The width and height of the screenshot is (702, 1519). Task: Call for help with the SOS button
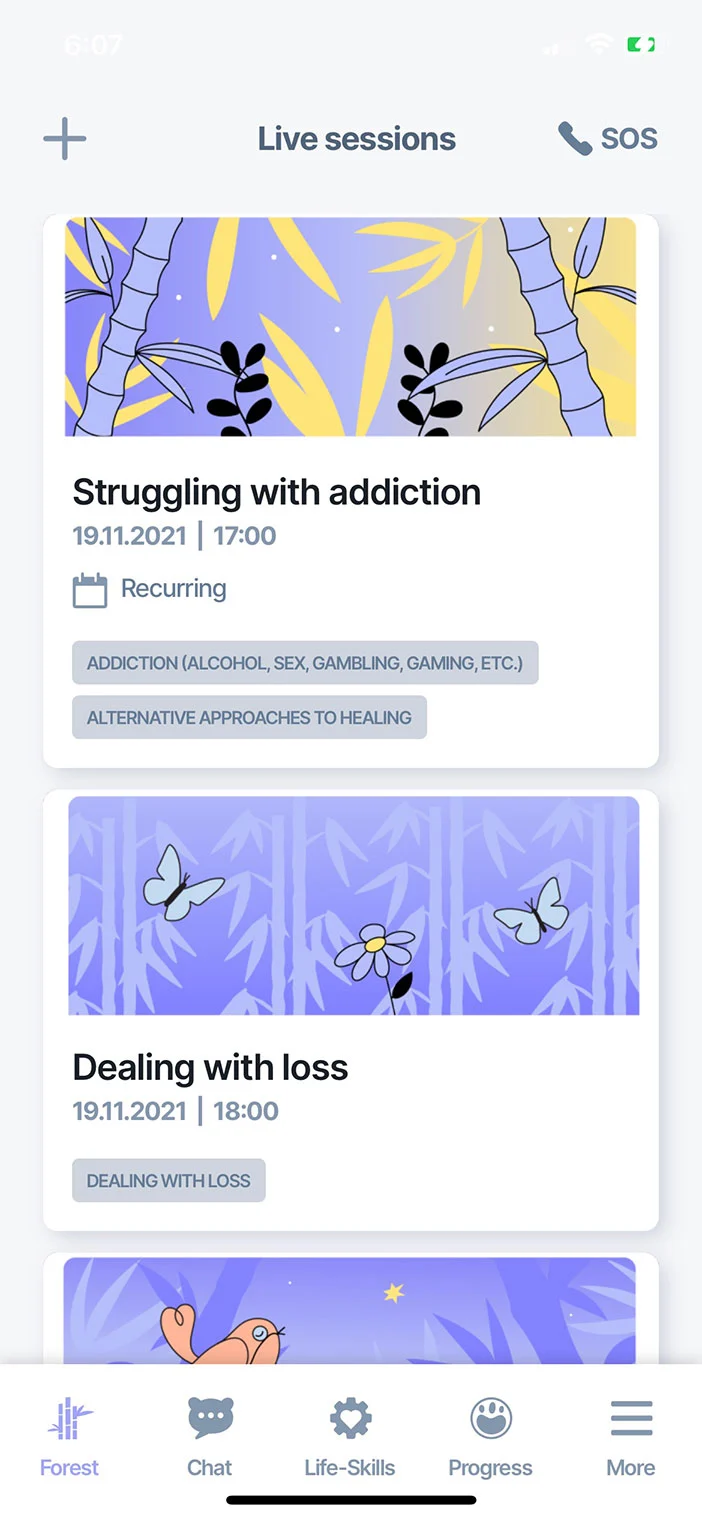click(x=608, y=139)
